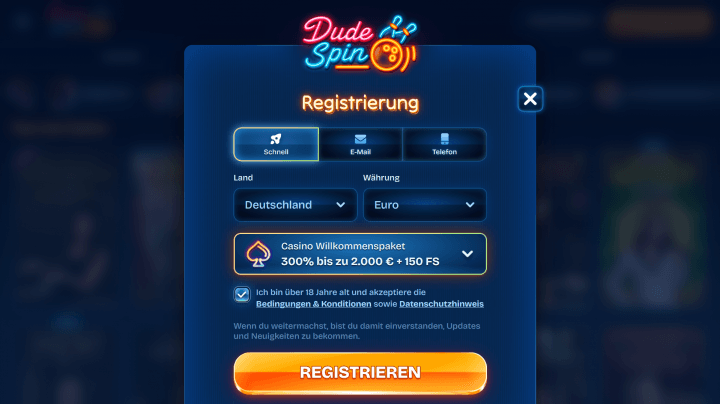The width and height of the screenshot is (720, 404).
Task: Open Bedingungen & Konditionen link
Action: coord(313,303)
